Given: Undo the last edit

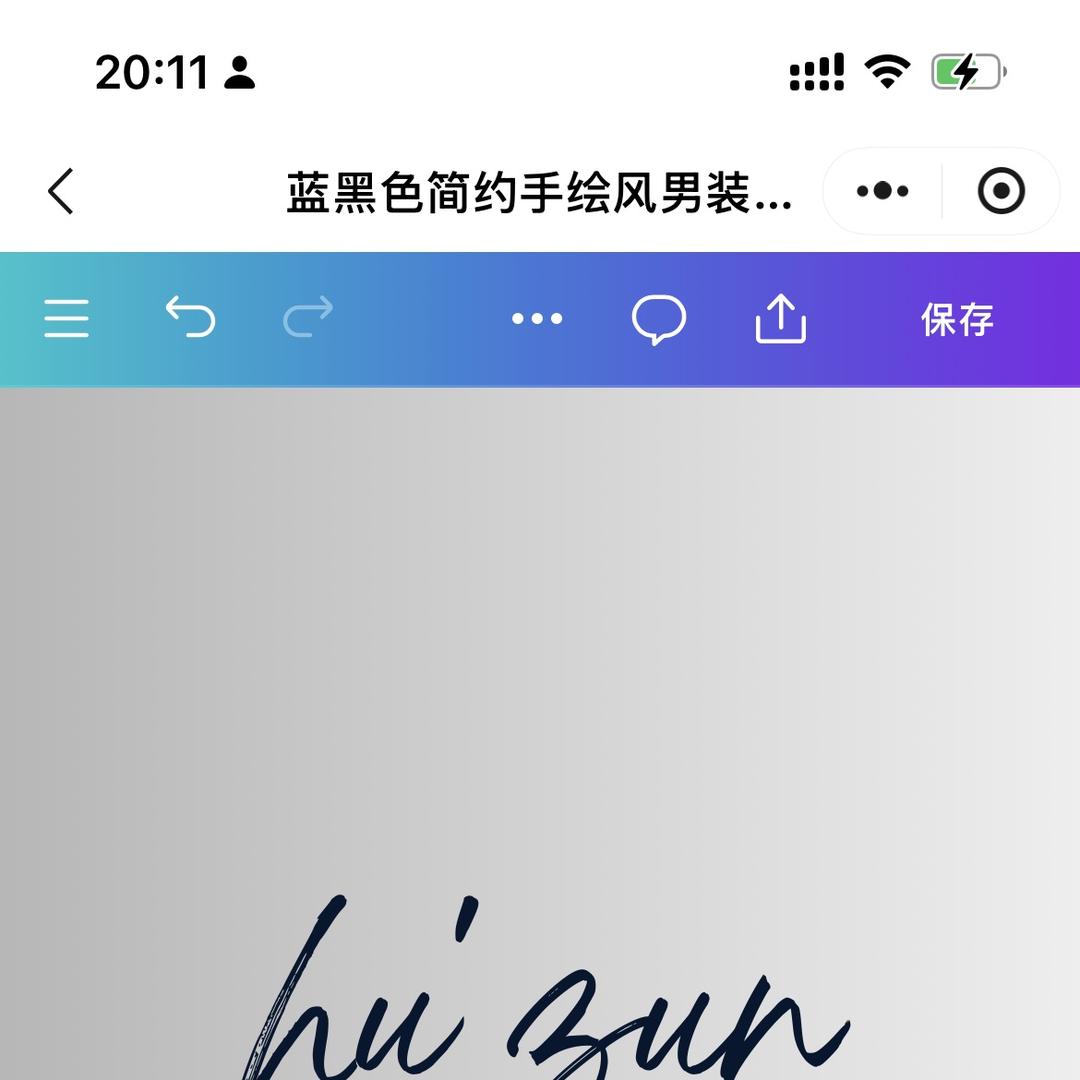Looking at the screenshot, I should tap(190, 318).
